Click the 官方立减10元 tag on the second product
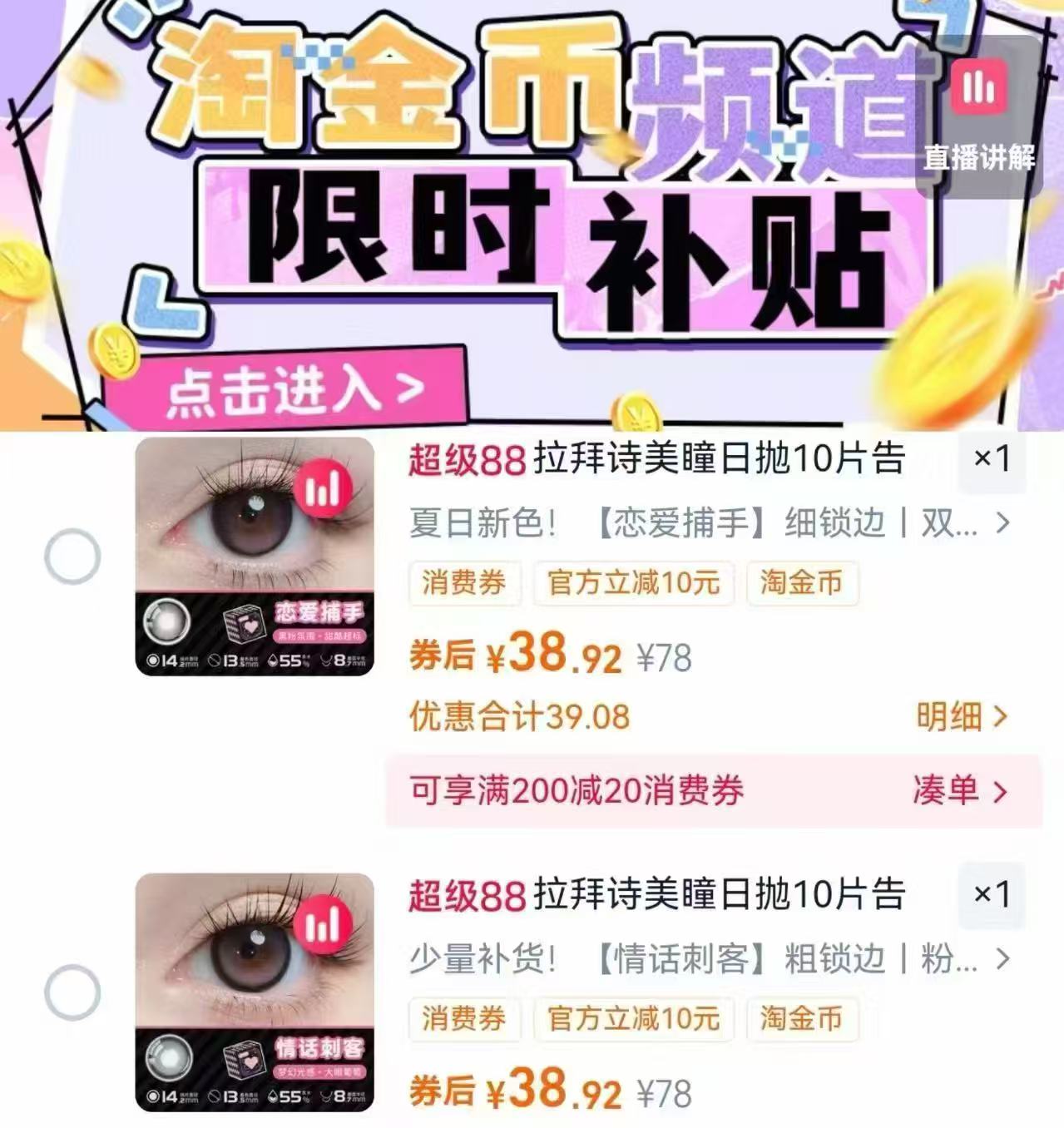The width and height of the screenshot is (1064, 1128). (x=635, y=1020)
